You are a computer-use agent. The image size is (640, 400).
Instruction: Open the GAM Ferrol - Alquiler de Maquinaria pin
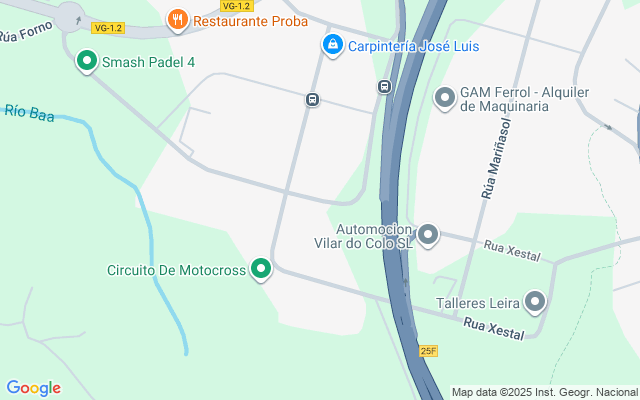(x=445, y=98)
